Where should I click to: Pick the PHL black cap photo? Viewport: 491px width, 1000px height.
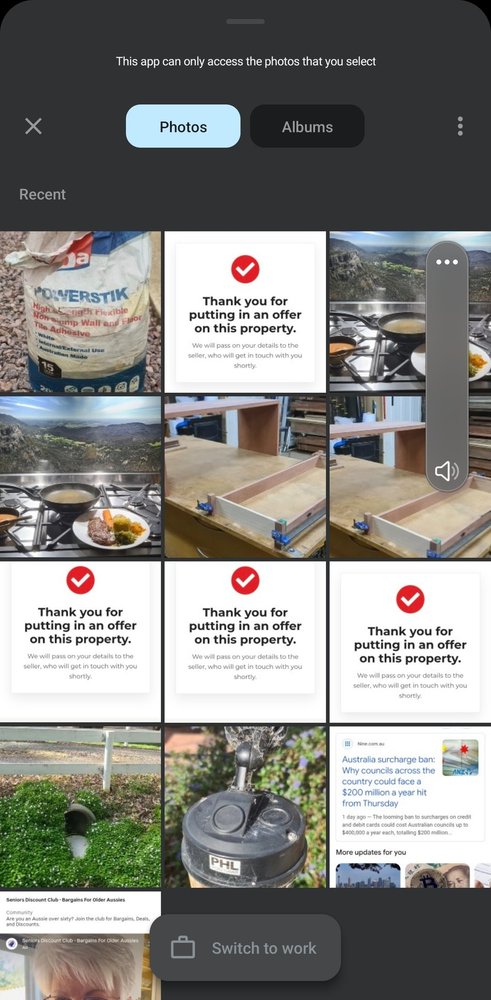point(245,807)
